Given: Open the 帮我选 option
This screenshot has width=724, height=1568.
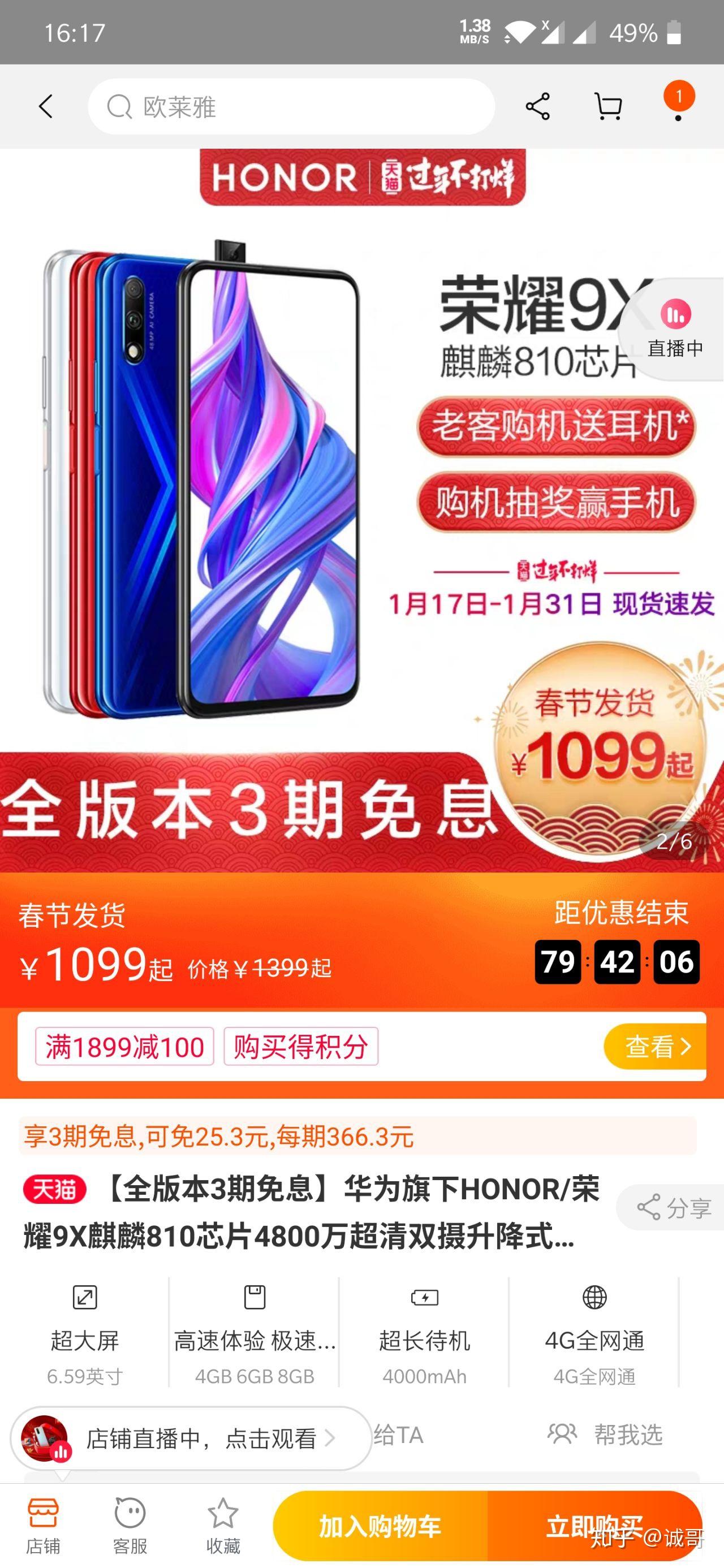Looking at the screenshot, I should click(x=605, y=1435).
